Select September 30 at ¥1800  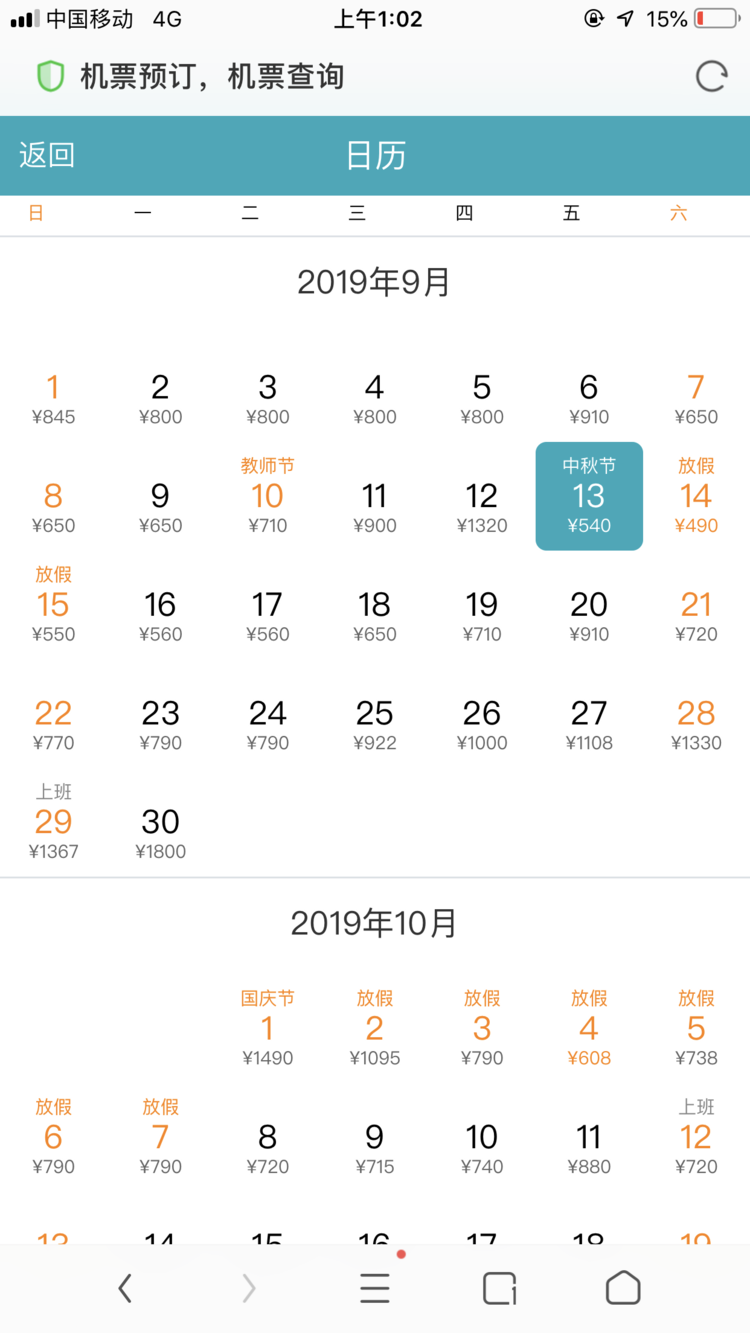[160, 832]
